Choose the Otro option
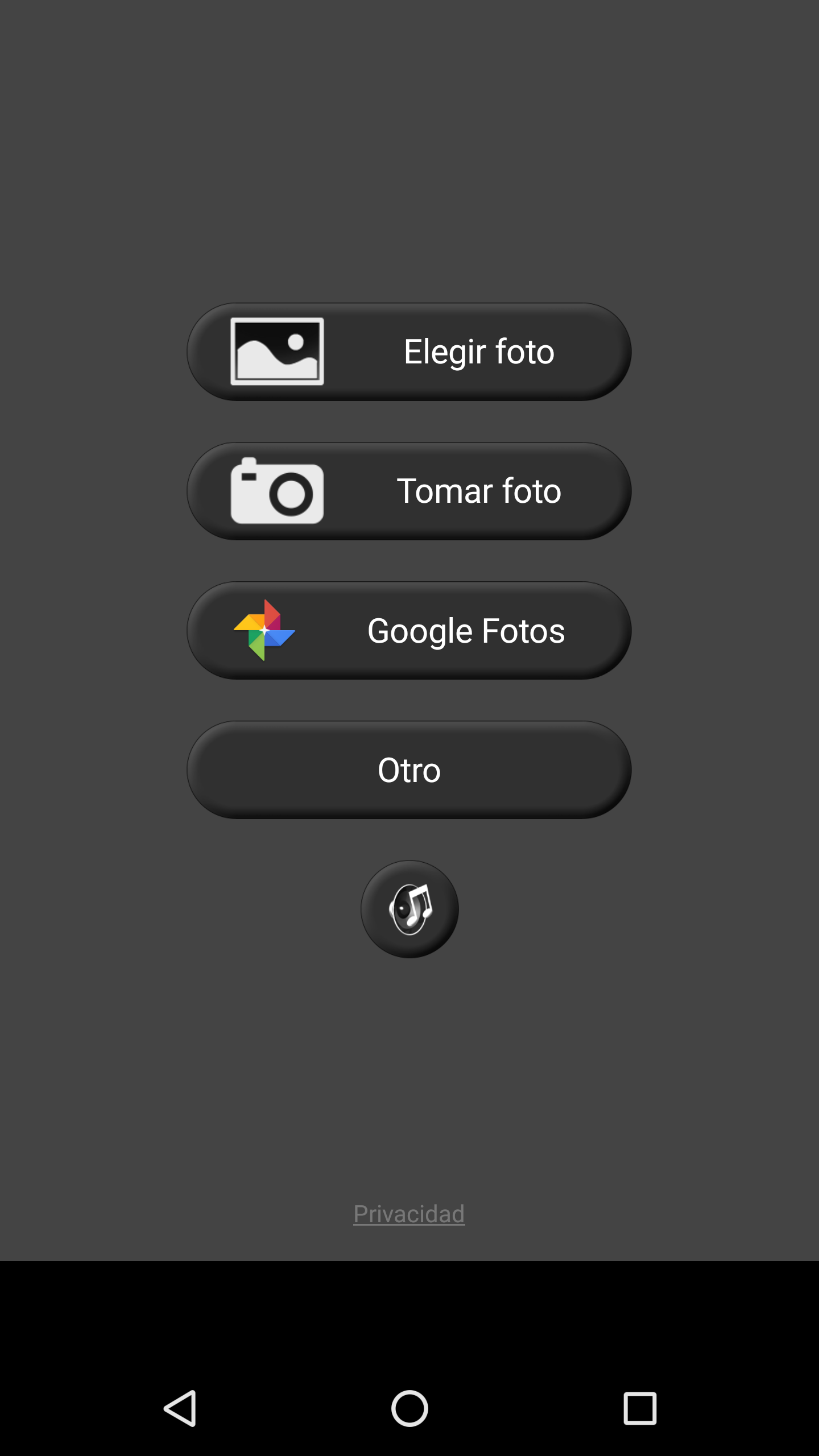819x1456 pixels. (409, 770)
